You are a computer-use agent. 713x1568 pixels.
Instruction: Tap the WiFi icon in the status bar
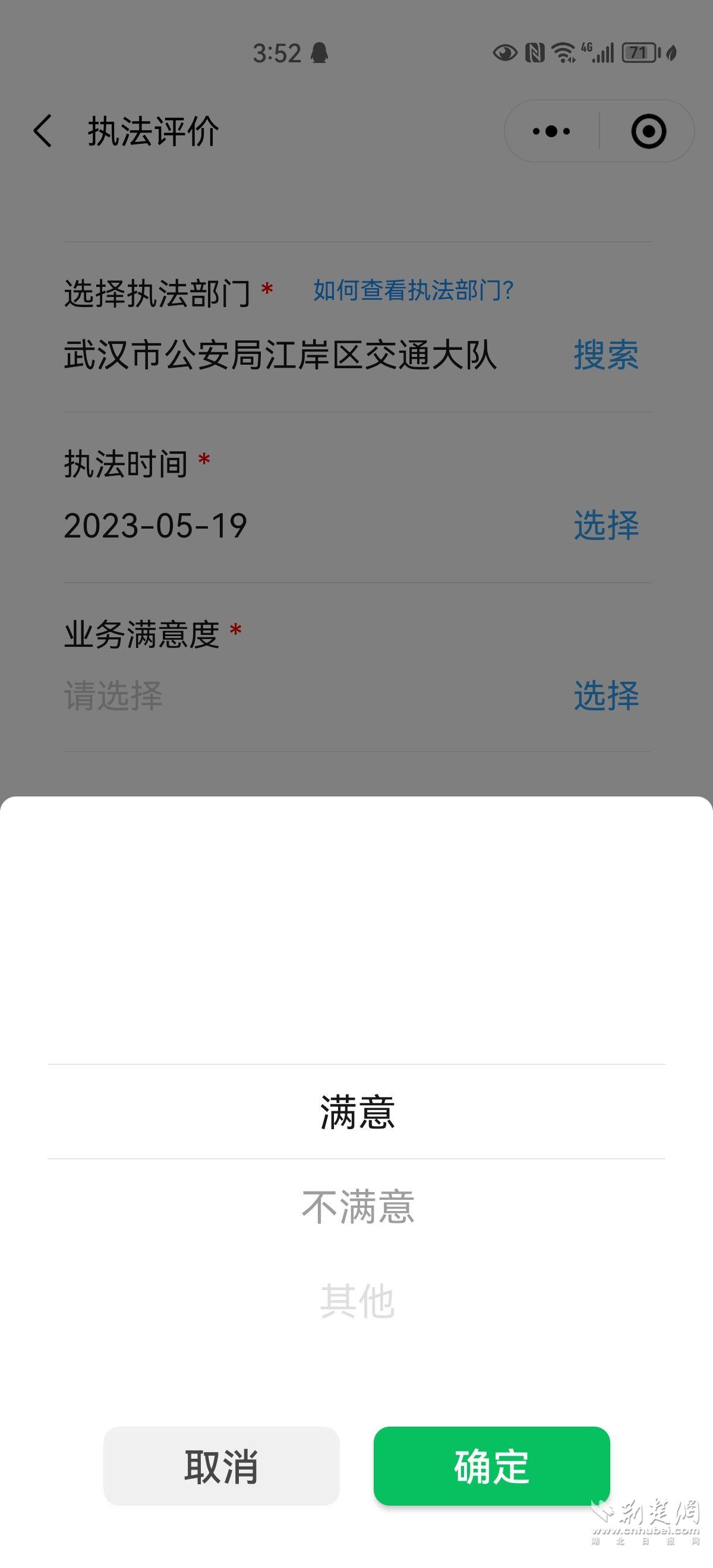point(564,53)
